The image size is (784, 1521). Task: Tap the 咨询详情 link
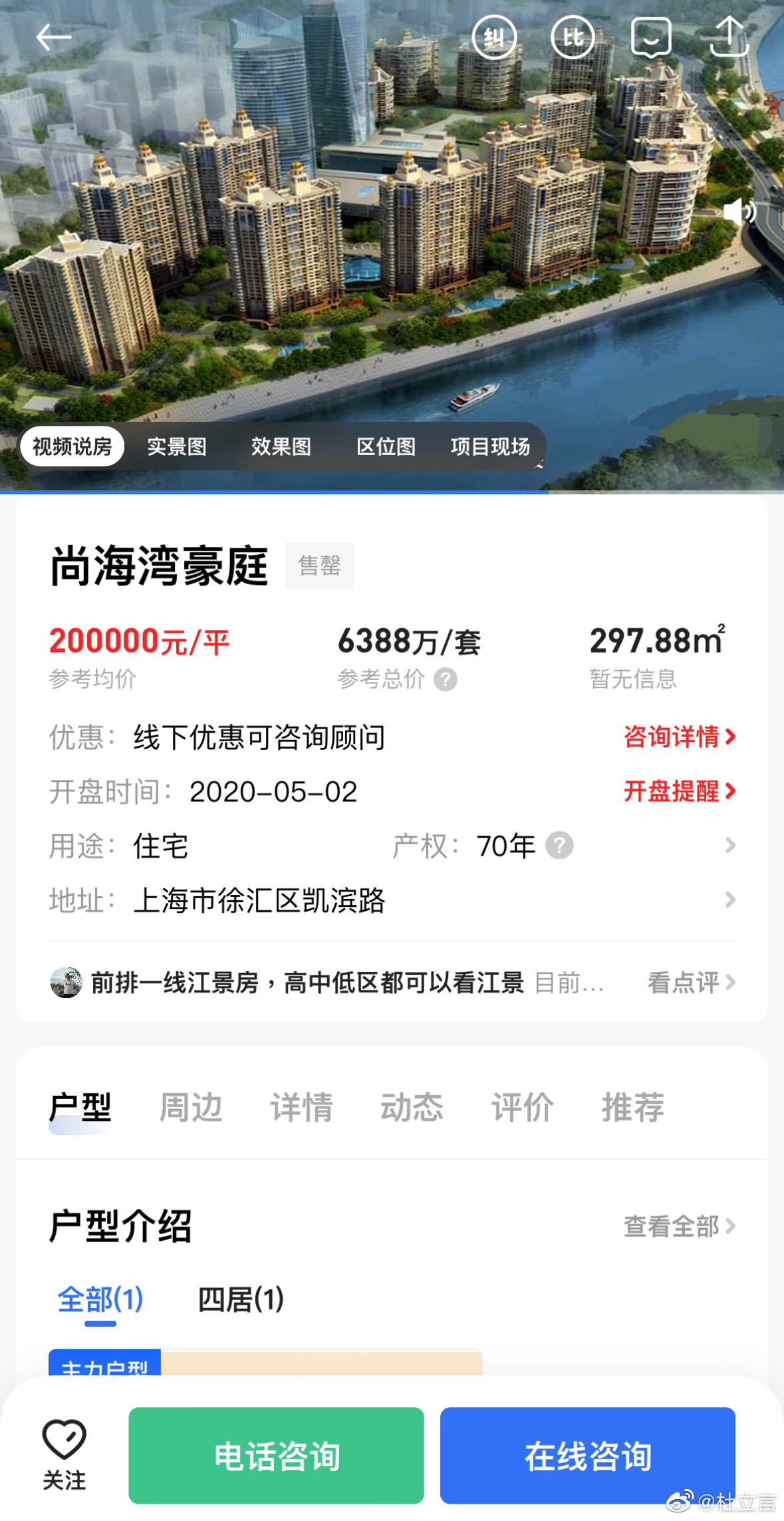[679, 737]
